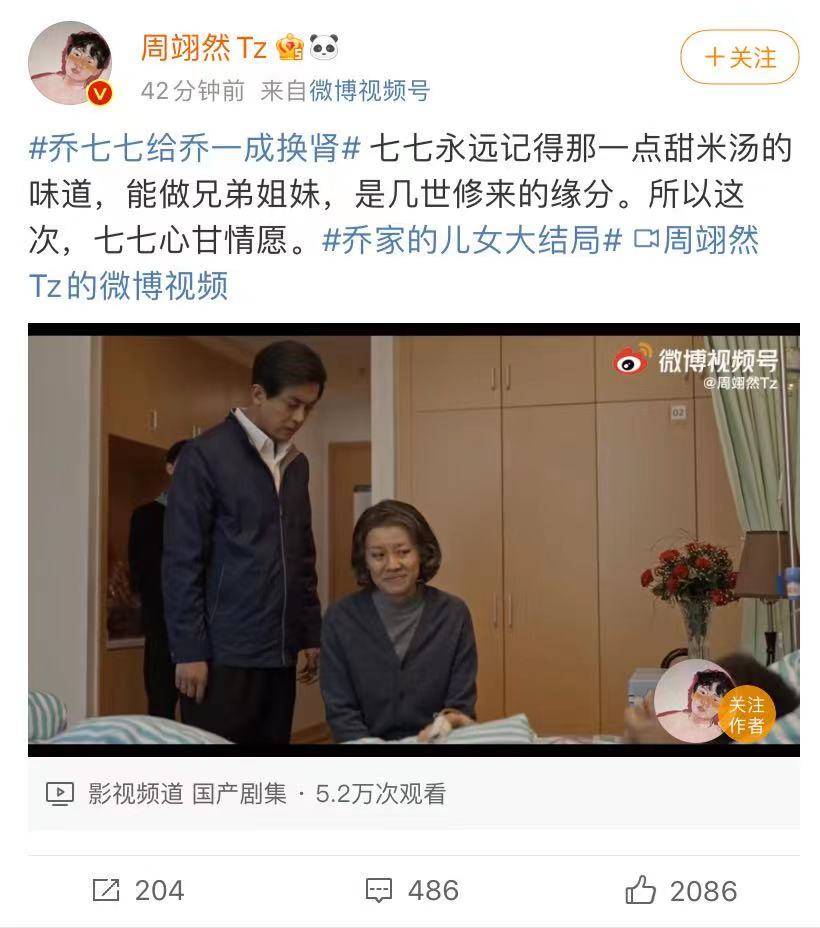Open hashtag #乔七七给乔一成换肾#
Image resolution: width=820 pixels, height=928 pixels.
pos(194,149)
